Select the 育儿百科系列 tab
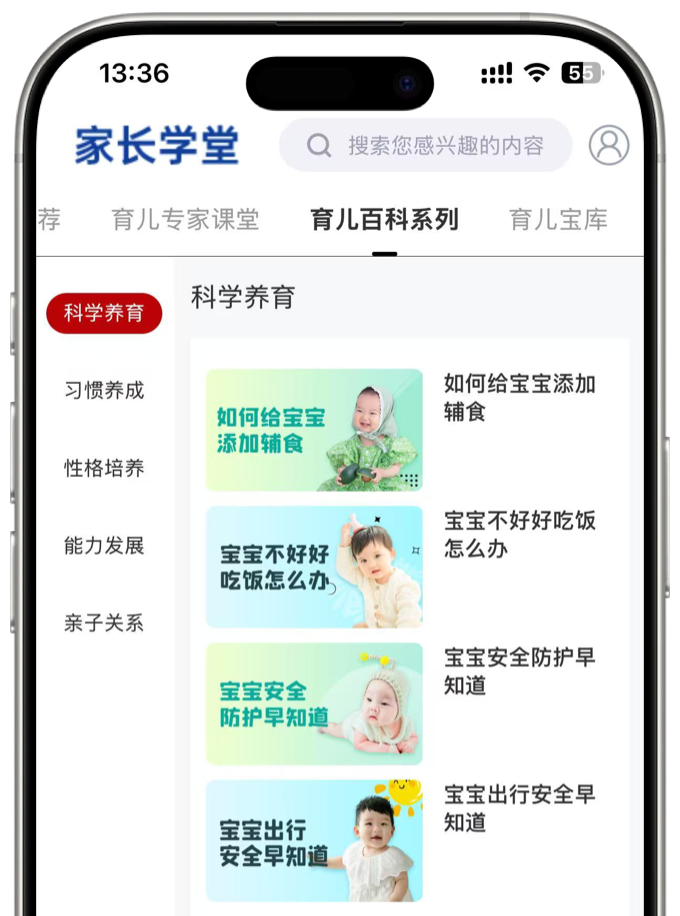Screen dimensions: 680x916 [x=384, y=220]
